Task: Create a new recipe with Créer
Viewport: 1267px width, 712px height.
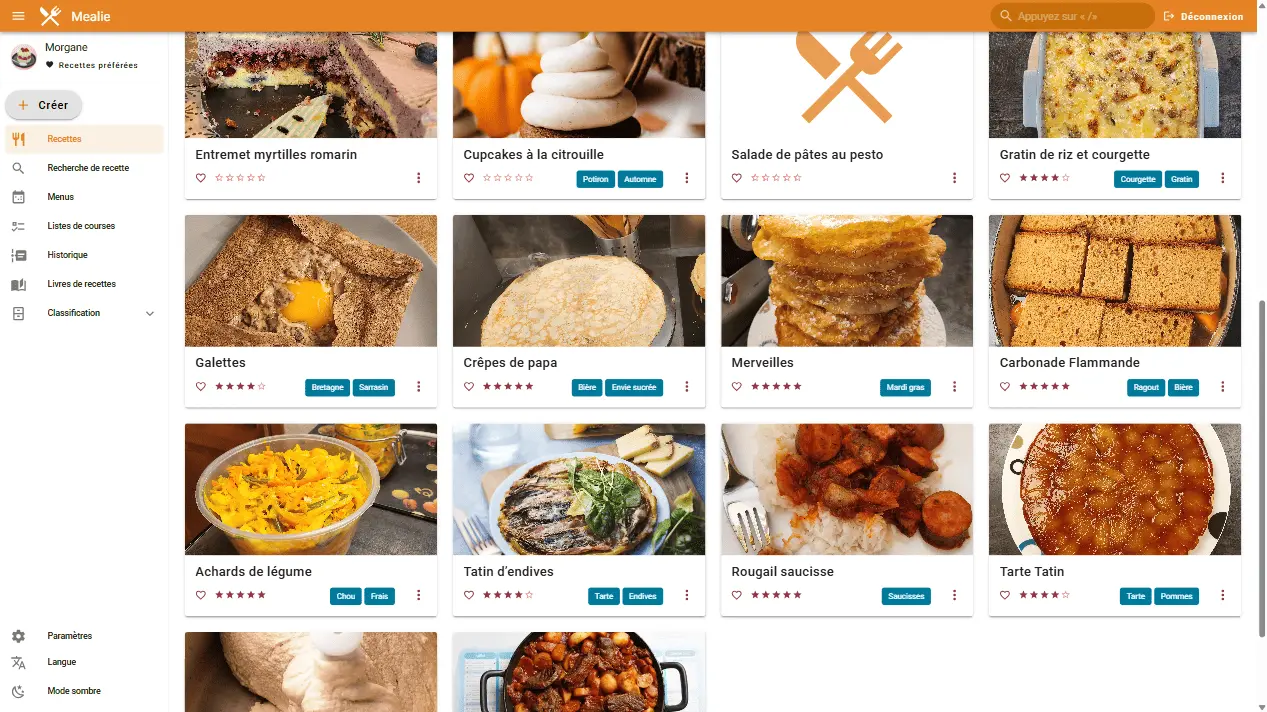Action: click(x=43, y=105)
